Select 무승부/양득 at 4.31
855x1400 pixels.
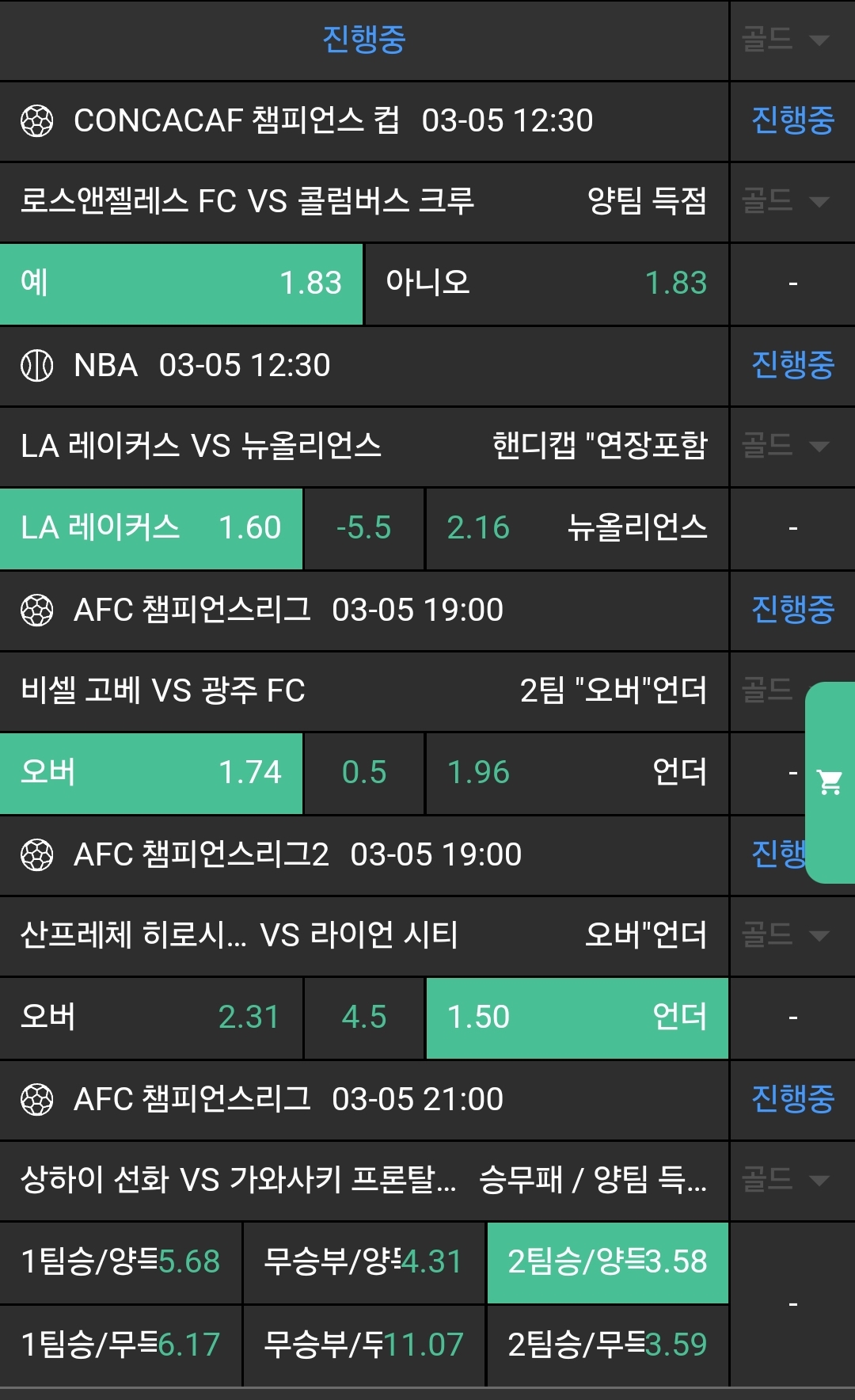click(x=363, y=1262)
